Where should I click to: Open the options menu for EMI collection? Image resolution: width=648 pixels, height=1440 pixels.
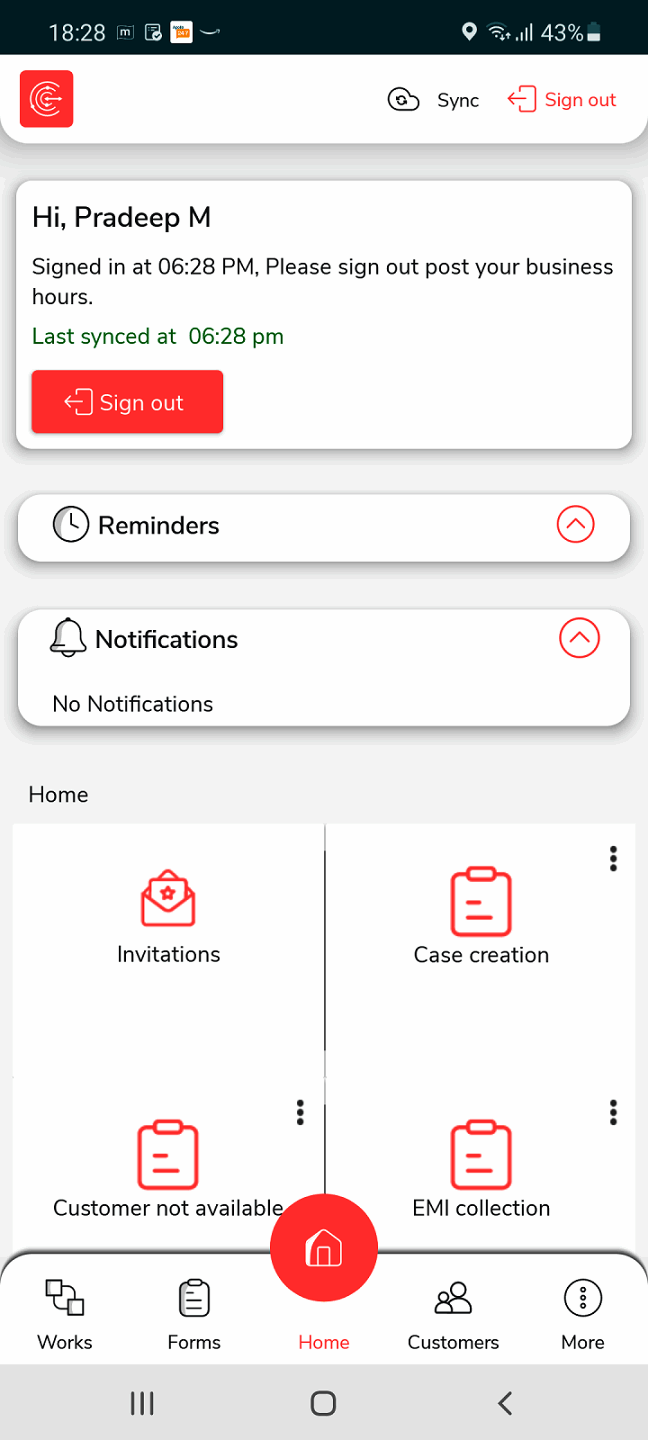click(613, 1112)
